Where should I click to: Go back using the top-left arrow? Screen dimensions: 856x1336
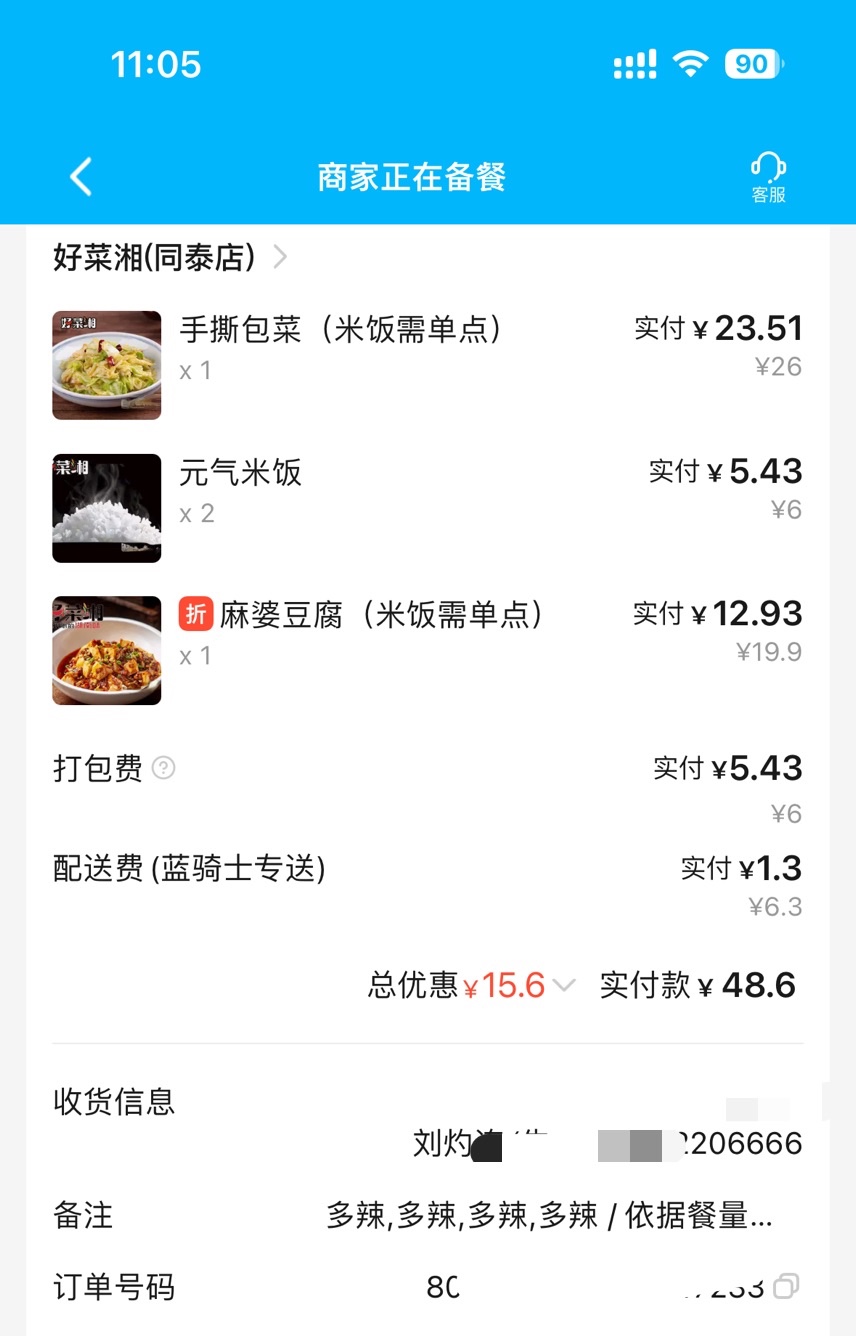point(81,177)
